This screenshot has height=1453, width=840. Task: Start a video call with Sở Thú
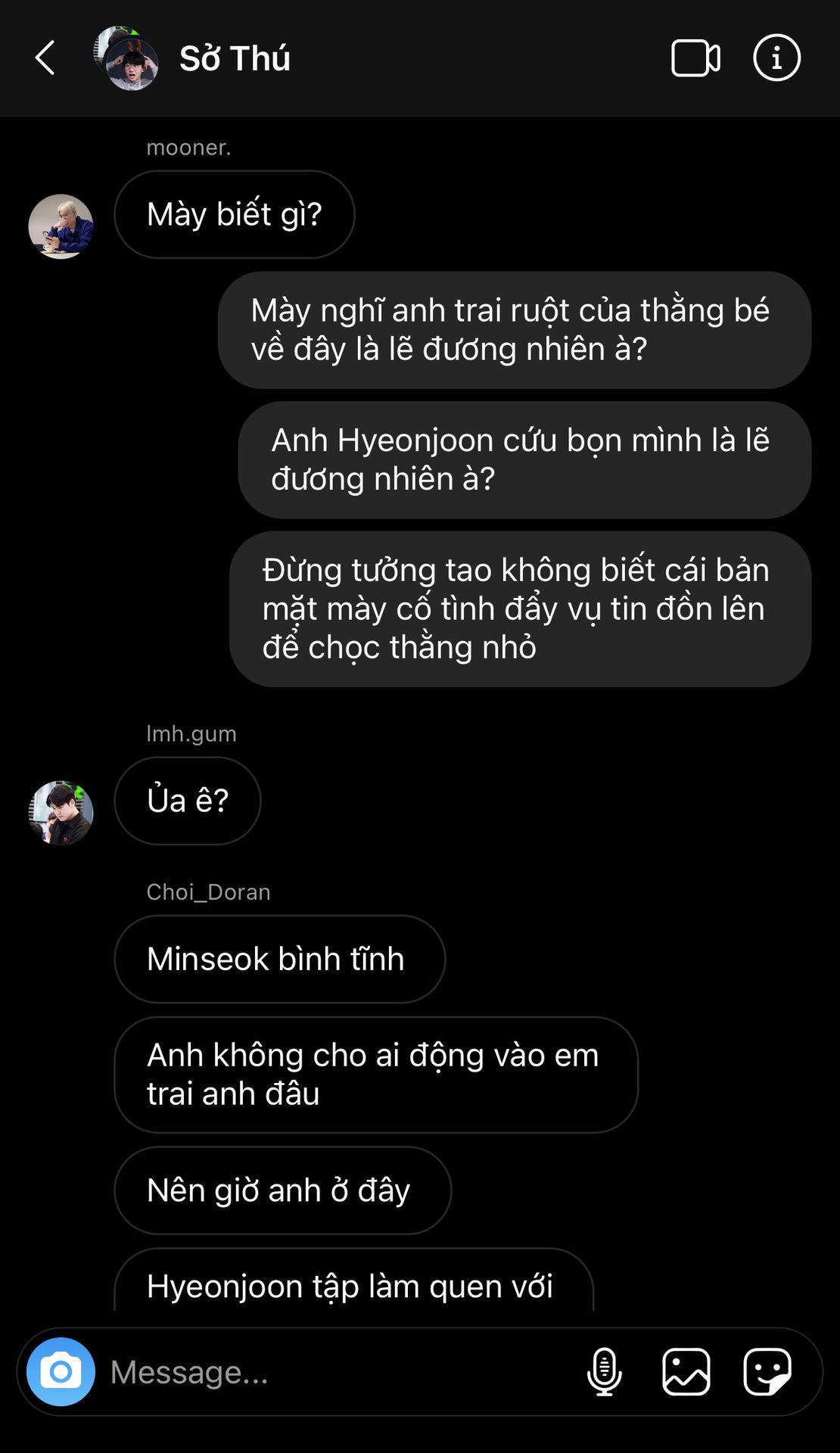tap(695, 58)
